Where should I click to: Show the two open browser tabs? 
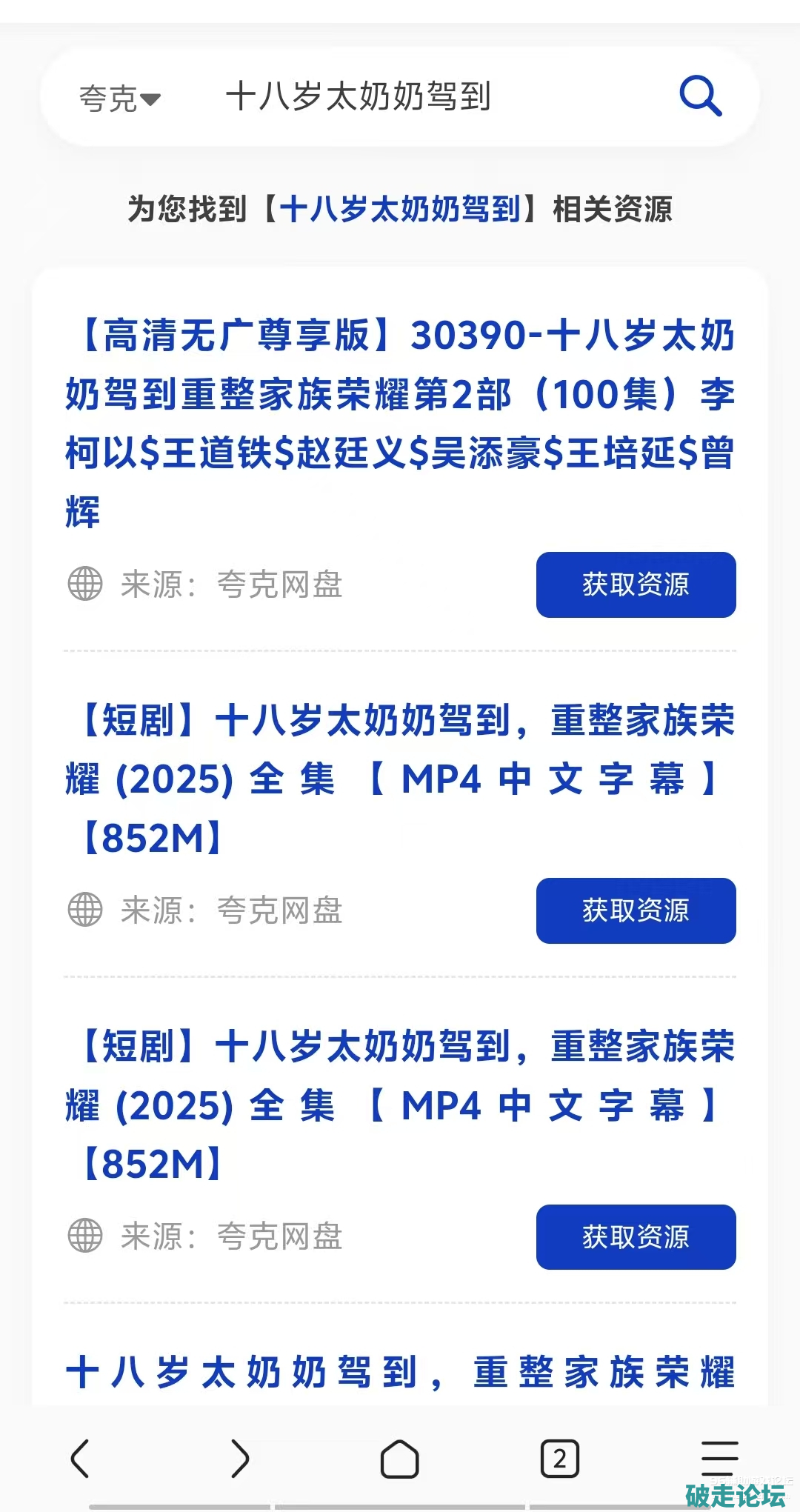pyautogui.click(x=560, y=1459)
